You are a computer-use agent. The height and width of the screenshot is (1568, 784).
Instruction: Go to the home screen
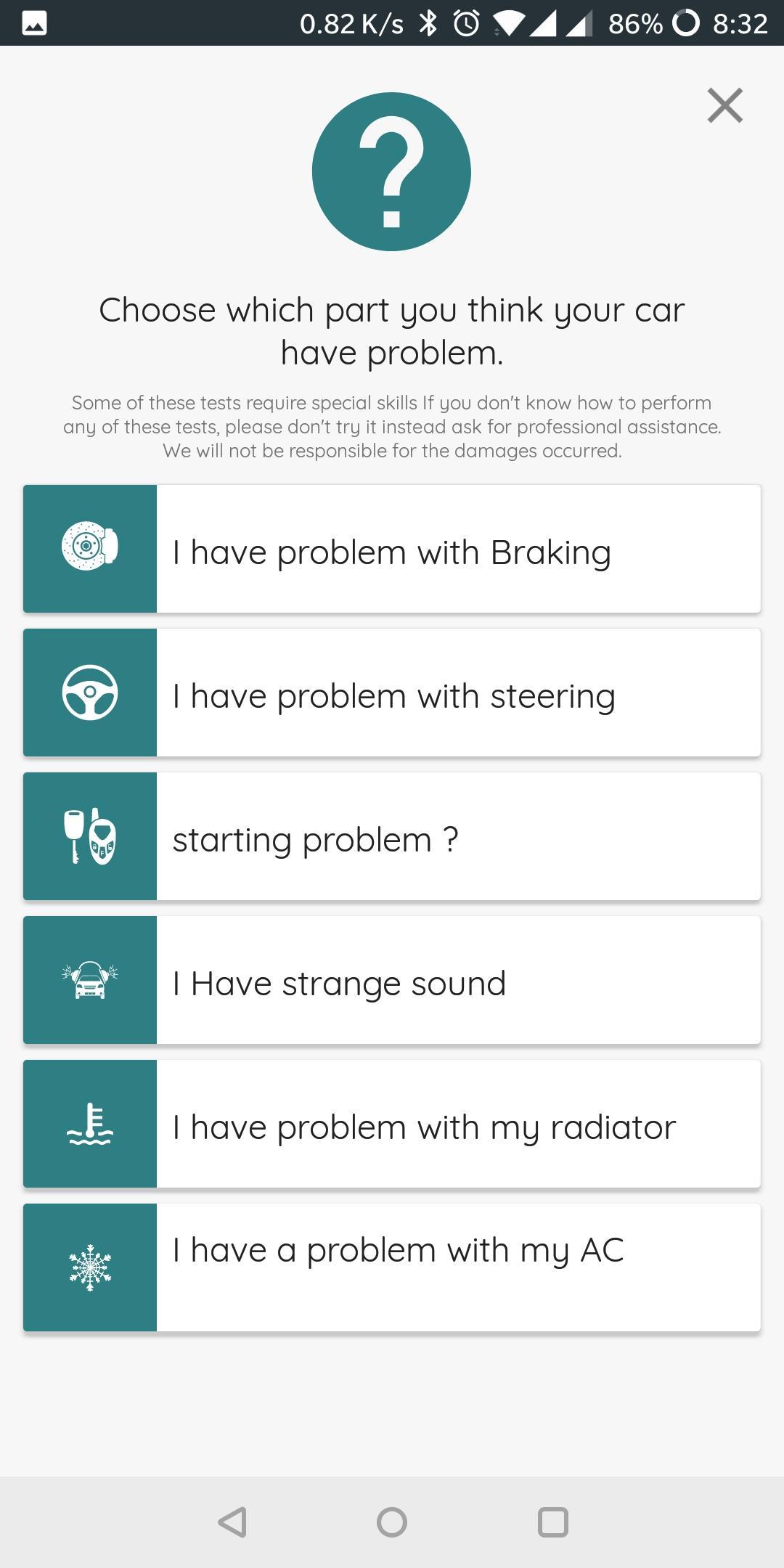[392, 1522]
